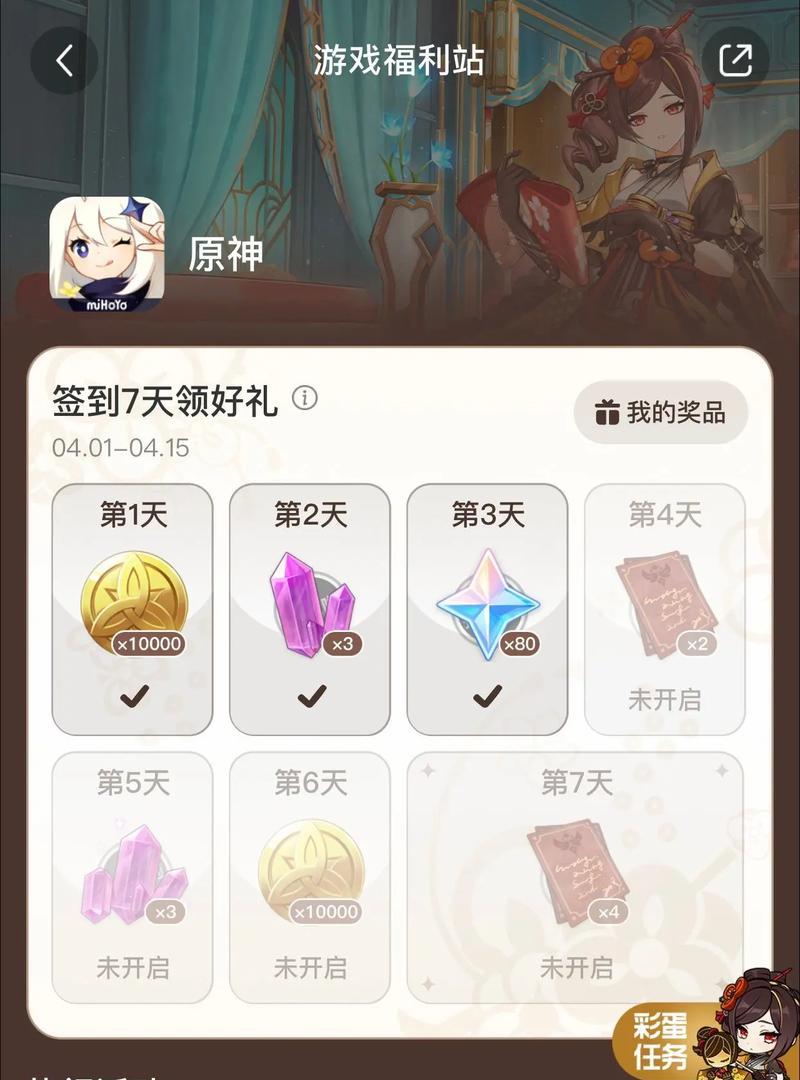Open the 第1天 reward card
Image resolution: width=800 pixels, height=1080 pixels.
[132, 610]
